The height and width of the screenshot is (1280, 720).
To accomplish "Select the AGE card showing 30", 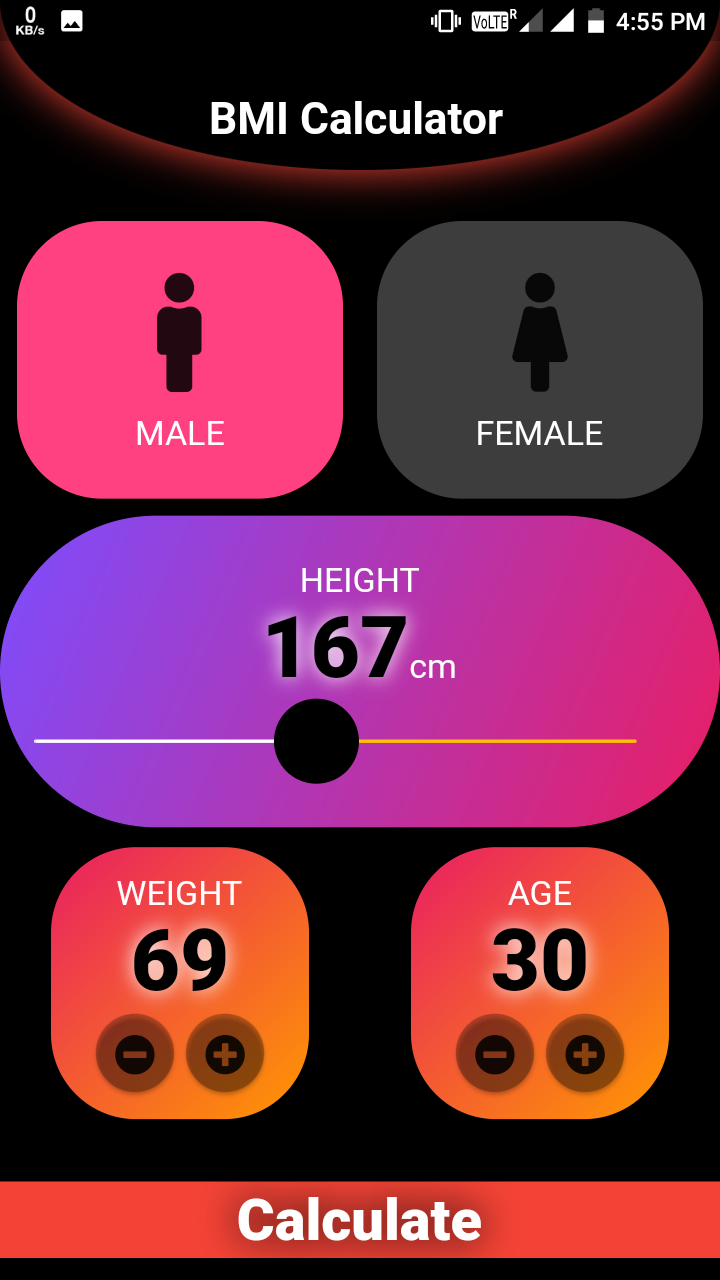I will click(x=539, y=960).
